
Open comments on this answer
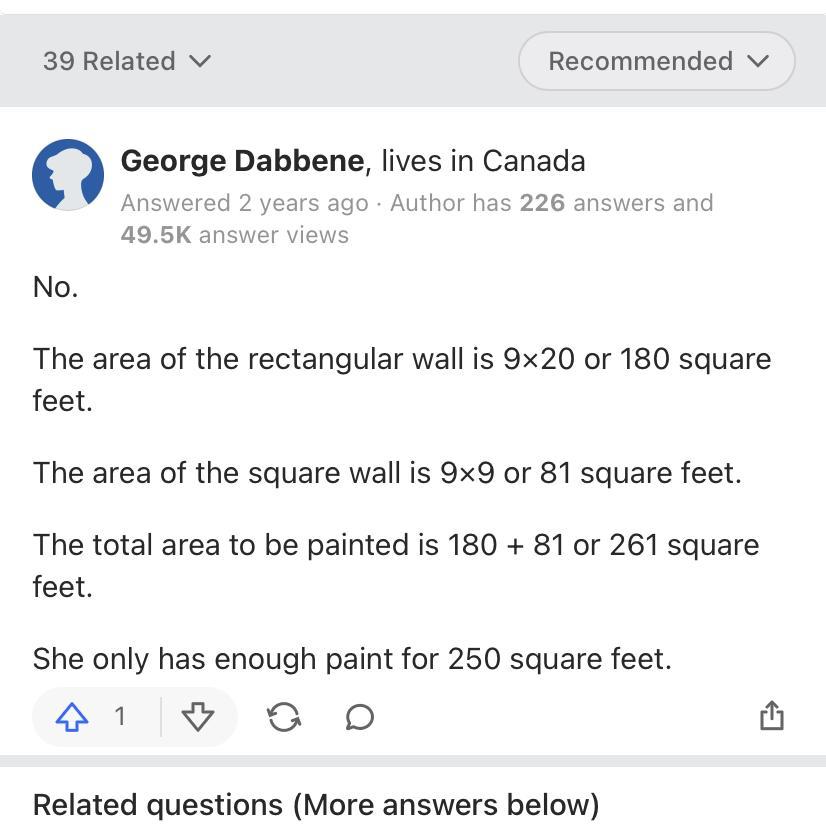click(360, 717)
